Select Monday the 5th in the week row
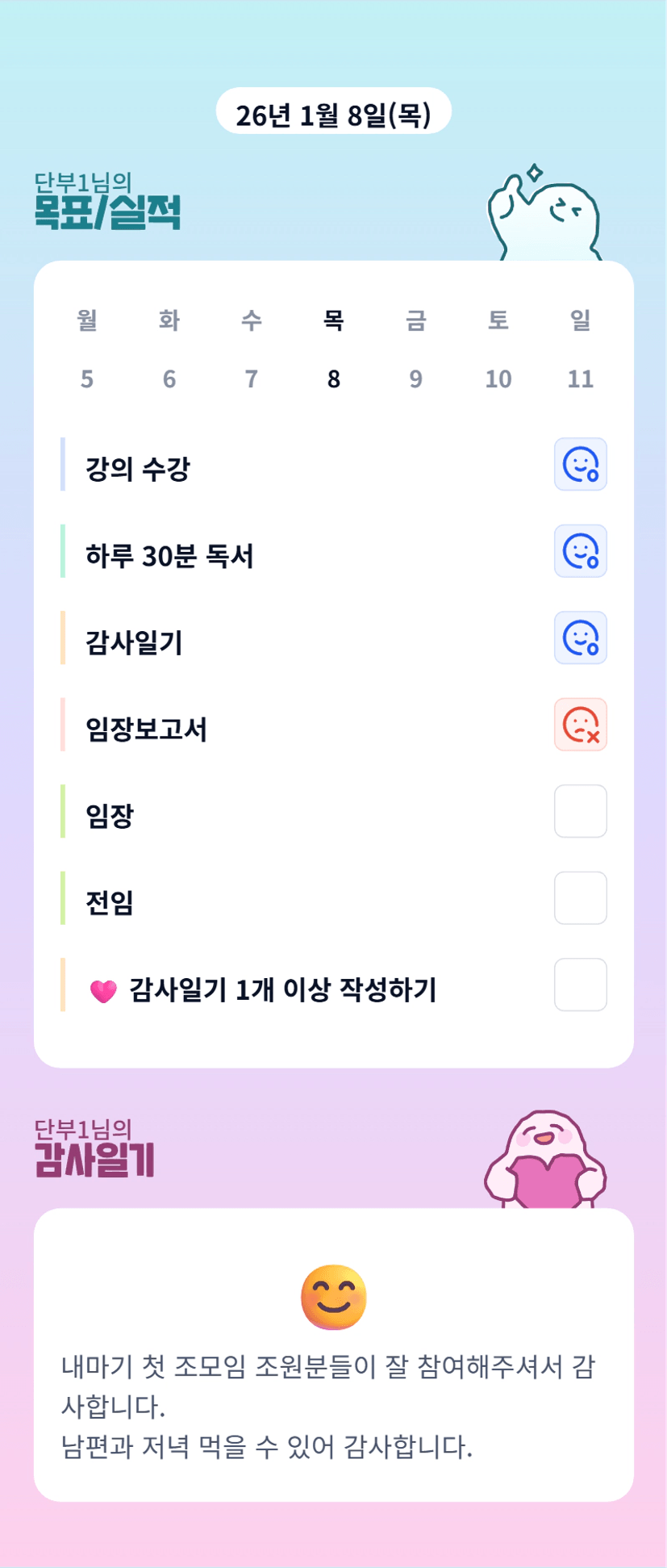The height and width of the screenshot is (1568, 667). (87, 378)
